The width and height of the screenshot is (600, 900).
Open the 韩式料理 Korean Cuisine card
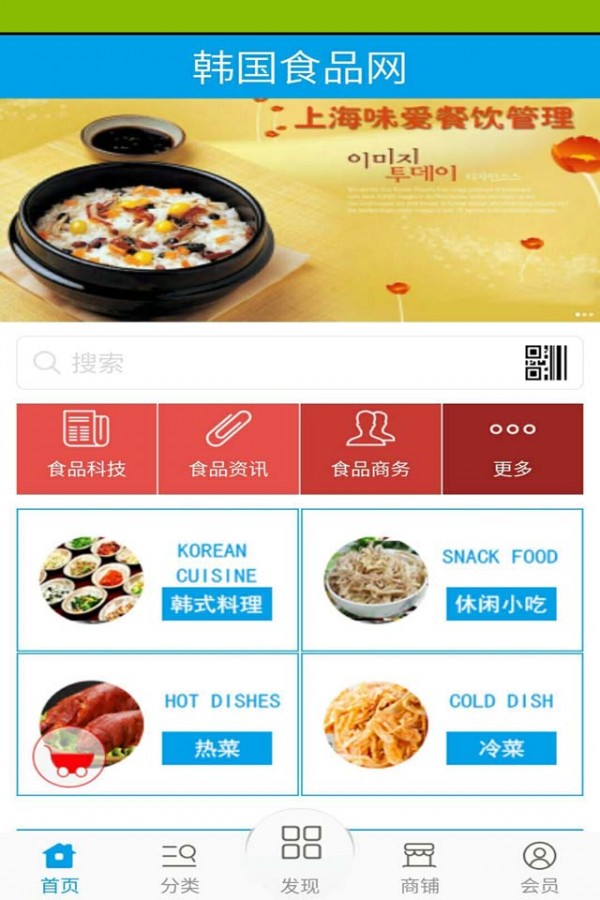(158, 580)
